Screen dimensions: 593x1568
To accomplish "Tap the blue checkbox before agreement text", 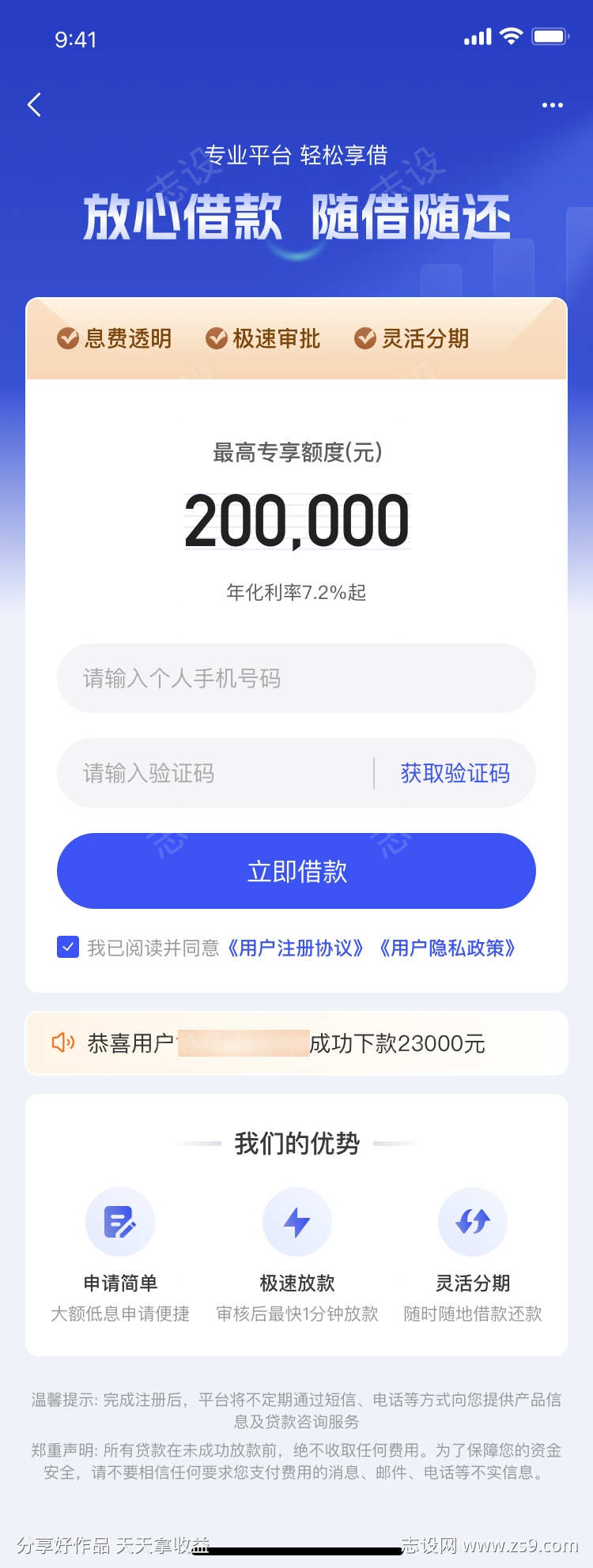I will pos(68,948).
